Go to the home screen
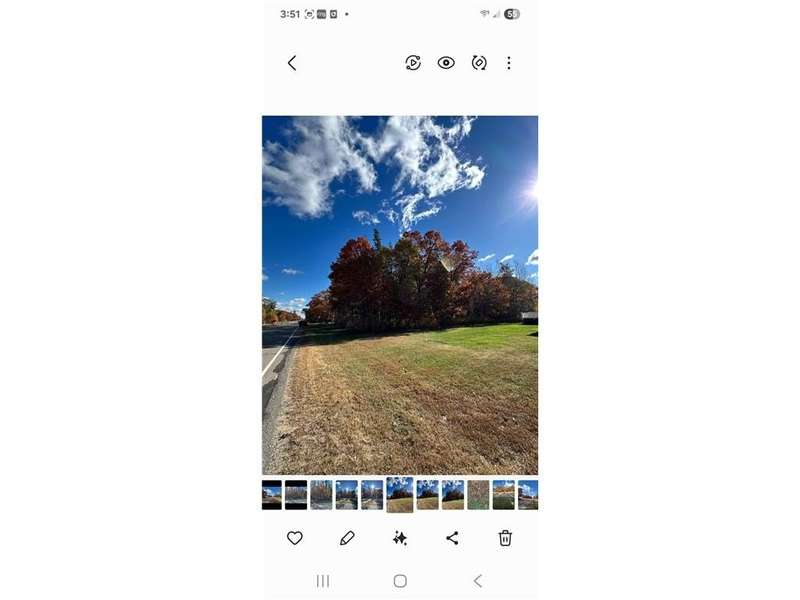This screenshot has height=600, width=800. pyautogui.click(x=400, y=581)
